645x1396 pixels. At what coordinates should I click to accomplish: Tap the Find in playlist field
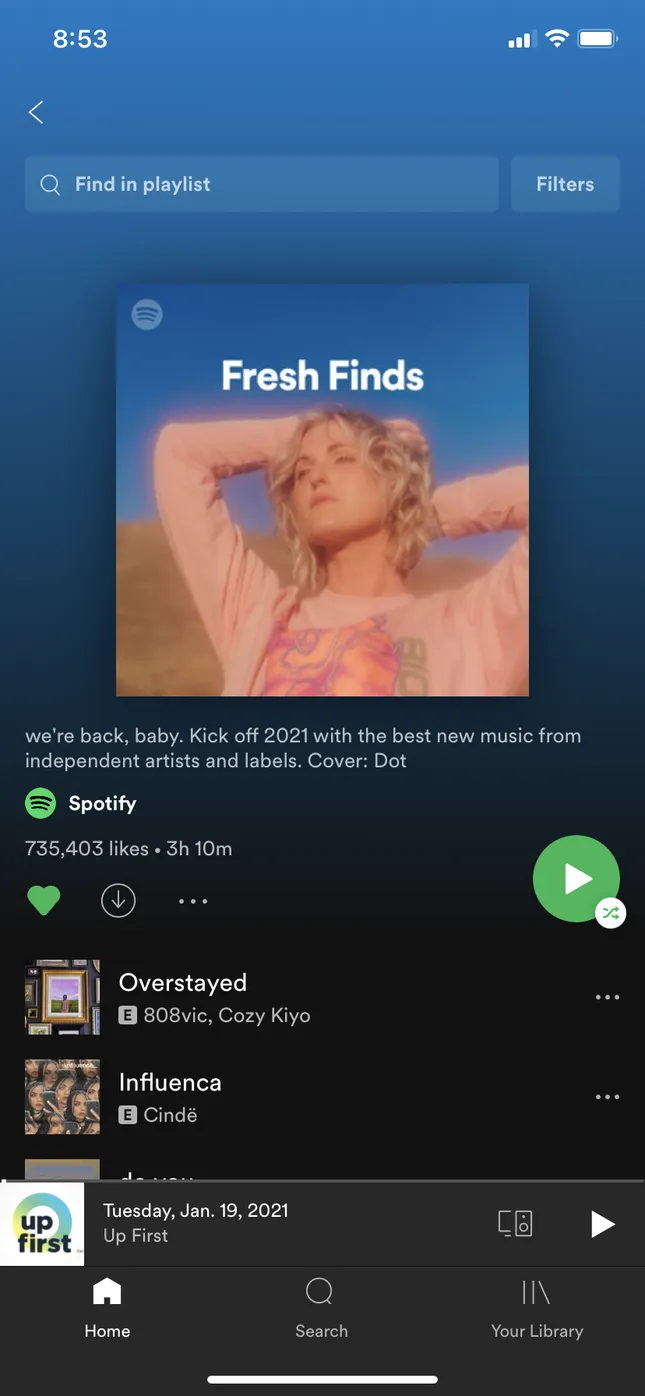(x=261, y=184)
